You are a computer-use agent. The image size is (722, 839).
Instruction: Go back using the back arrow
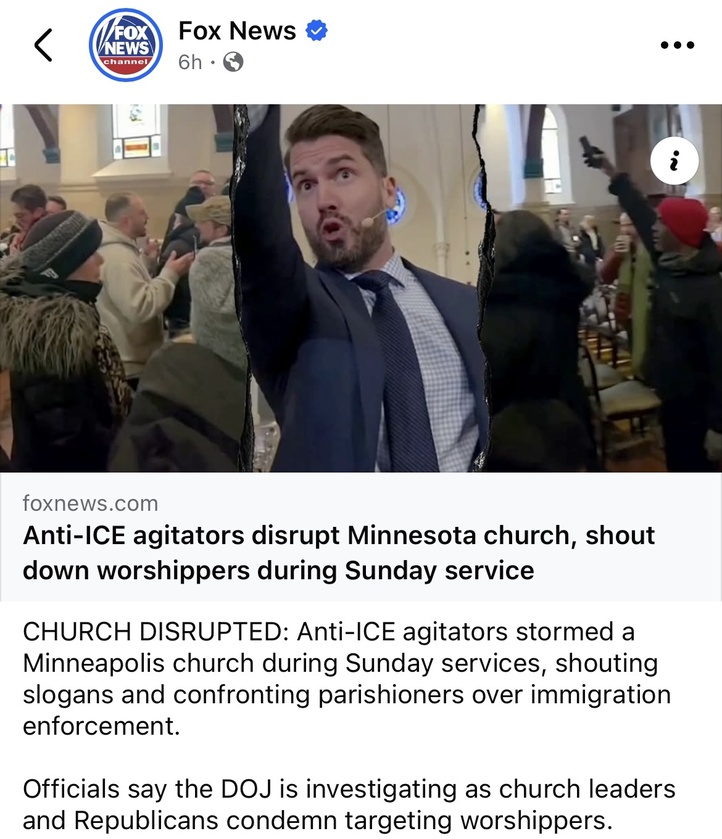tap(43, 45)
